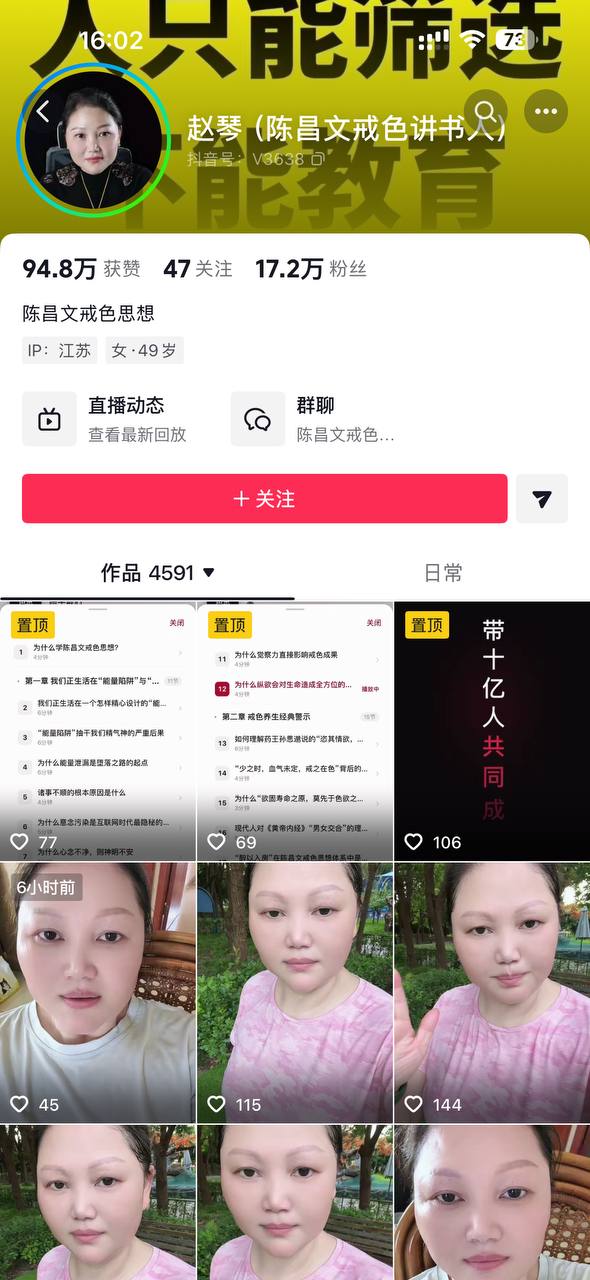Open the video with 115 likes

pos(295,993)
